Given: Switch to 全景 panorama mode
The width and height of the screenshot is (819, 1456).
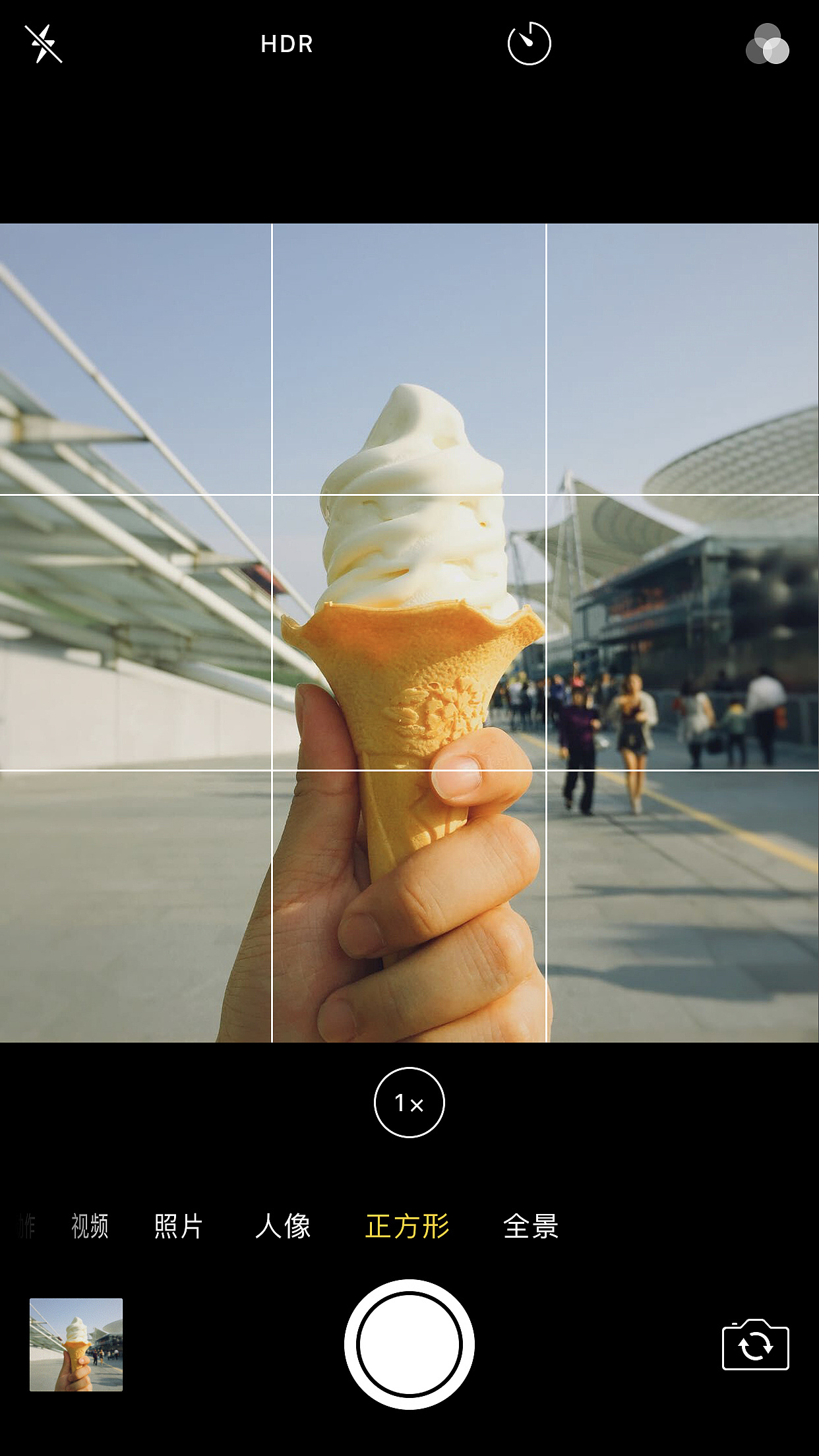Looking at the screenshot, I should click(x=531, y=1227).
